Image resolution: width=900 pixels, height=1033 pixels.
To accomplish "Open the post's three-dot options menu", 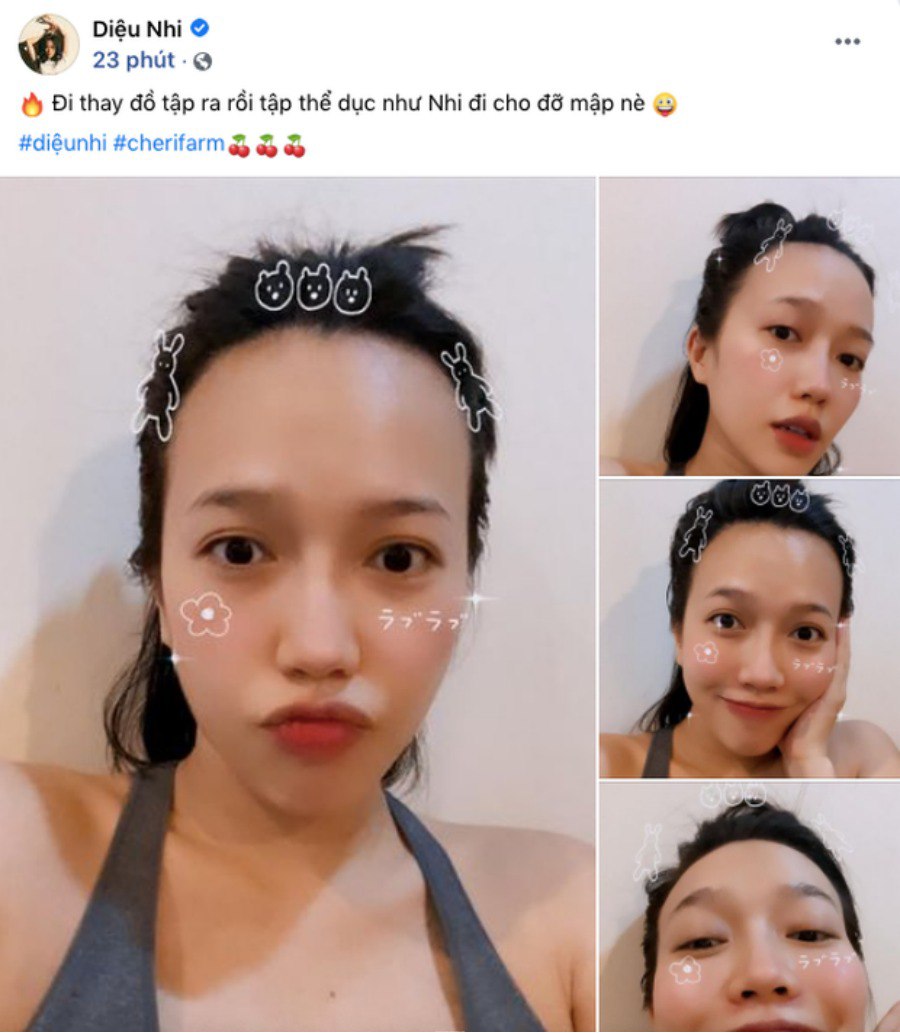I will [847, 41].
